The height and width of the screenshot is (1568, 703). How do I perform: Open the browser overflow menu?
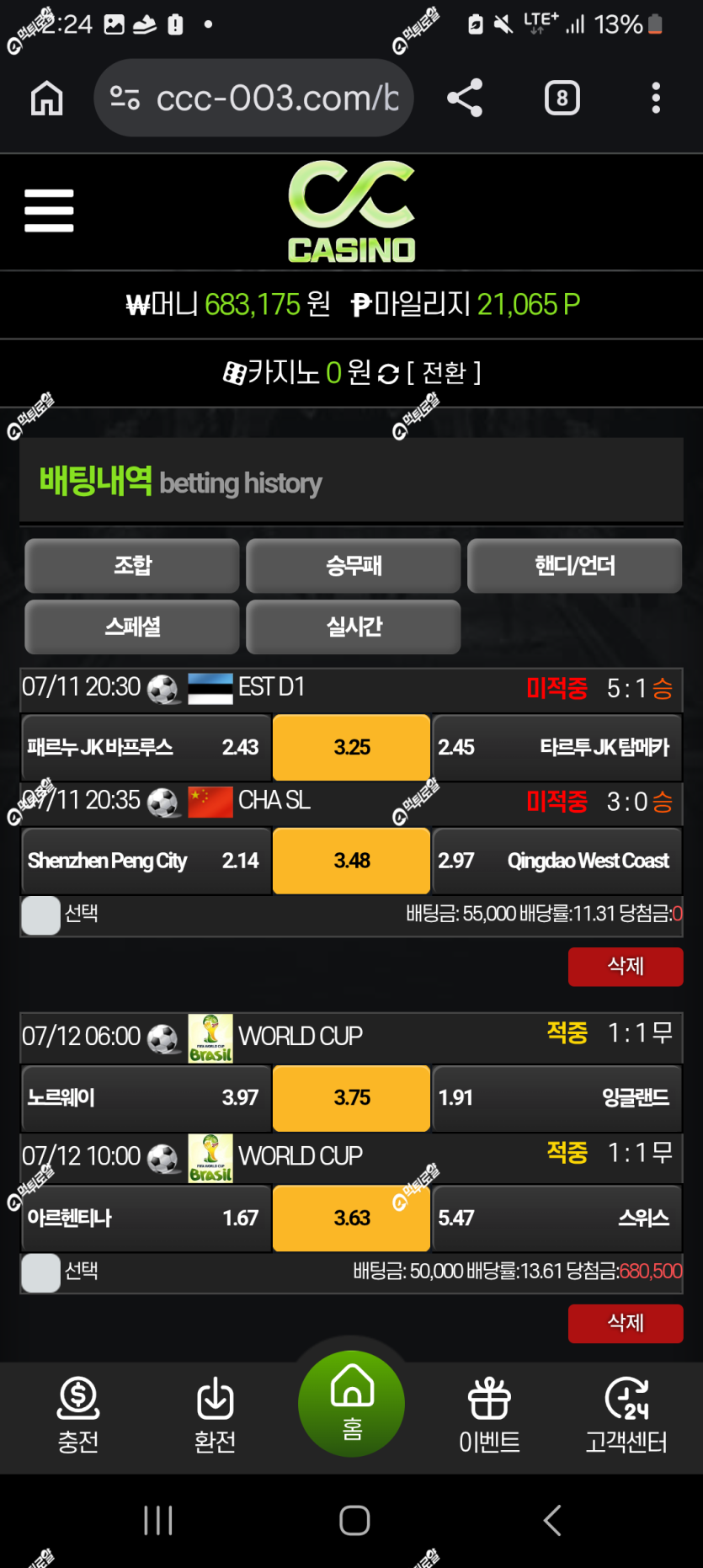coord(656,98)
